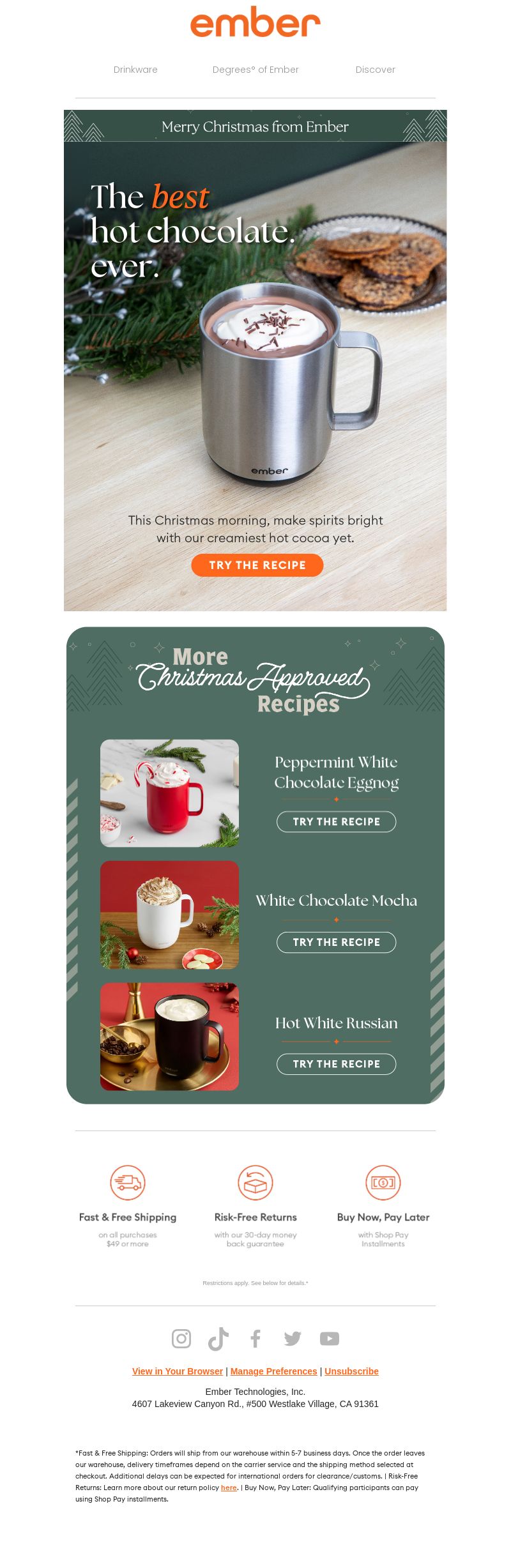Open the white mug mocha photo

pos(170,915)
